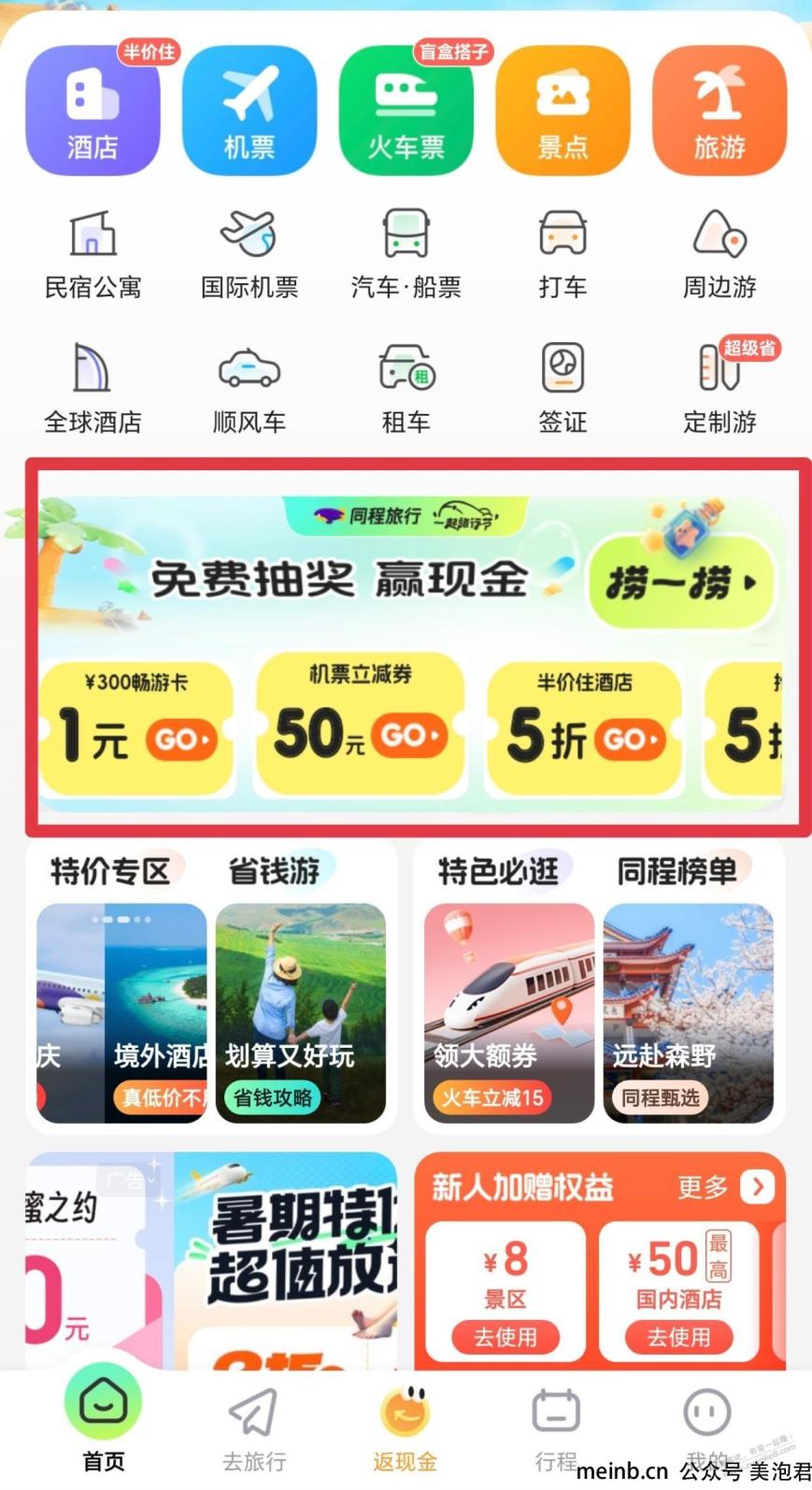Open 火车票 train tickets

point(406,112)
